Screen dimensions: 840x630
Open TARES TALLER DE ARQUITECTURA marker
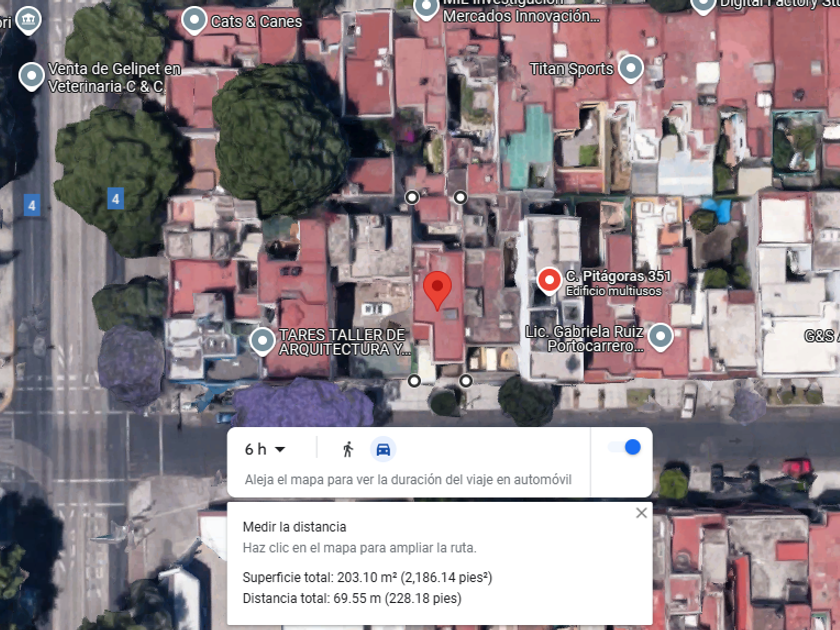(x=262, y=341)
